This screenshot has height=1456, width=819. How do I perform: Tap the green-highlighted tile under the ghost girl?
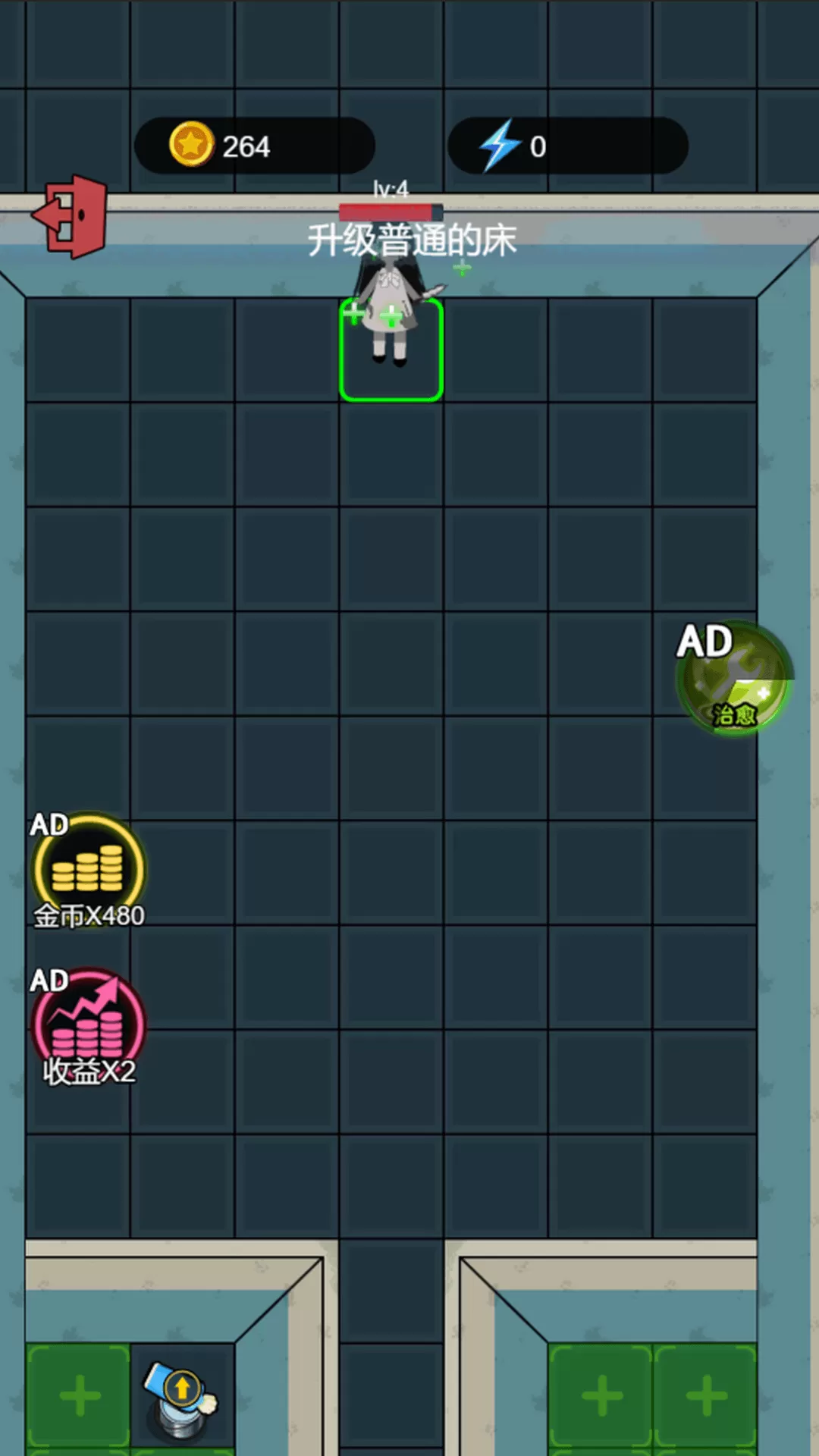[391, 350]
